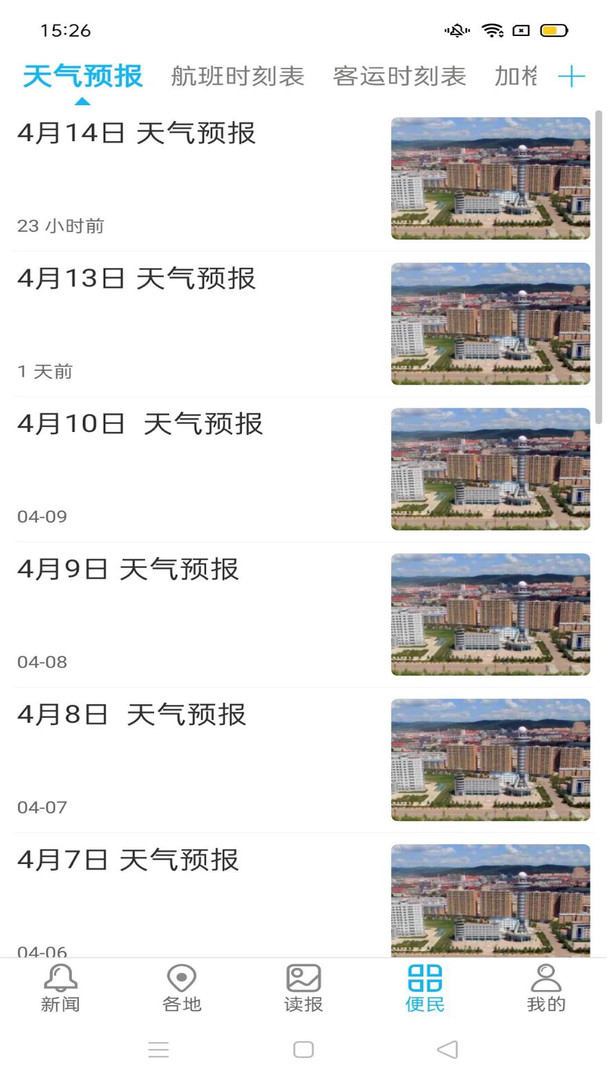Open the 我的 profile tab
607x1080 pixels.
(x=546, y=988)
